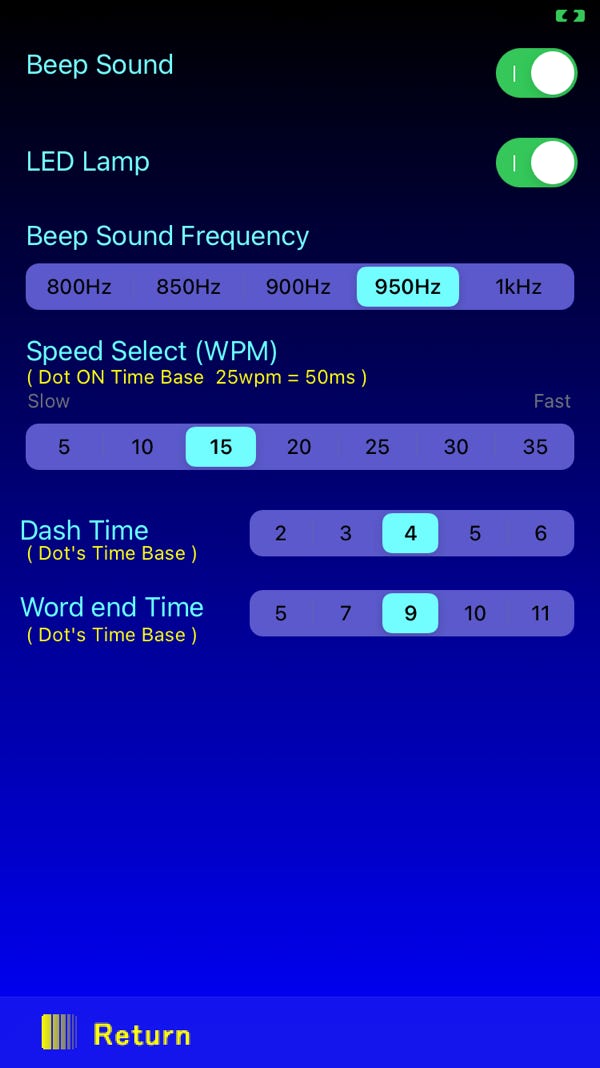This screenshot has height=1068, width=600.
Task: Switch beep frequency to 1kHz
Action: [x=518, y=287]
